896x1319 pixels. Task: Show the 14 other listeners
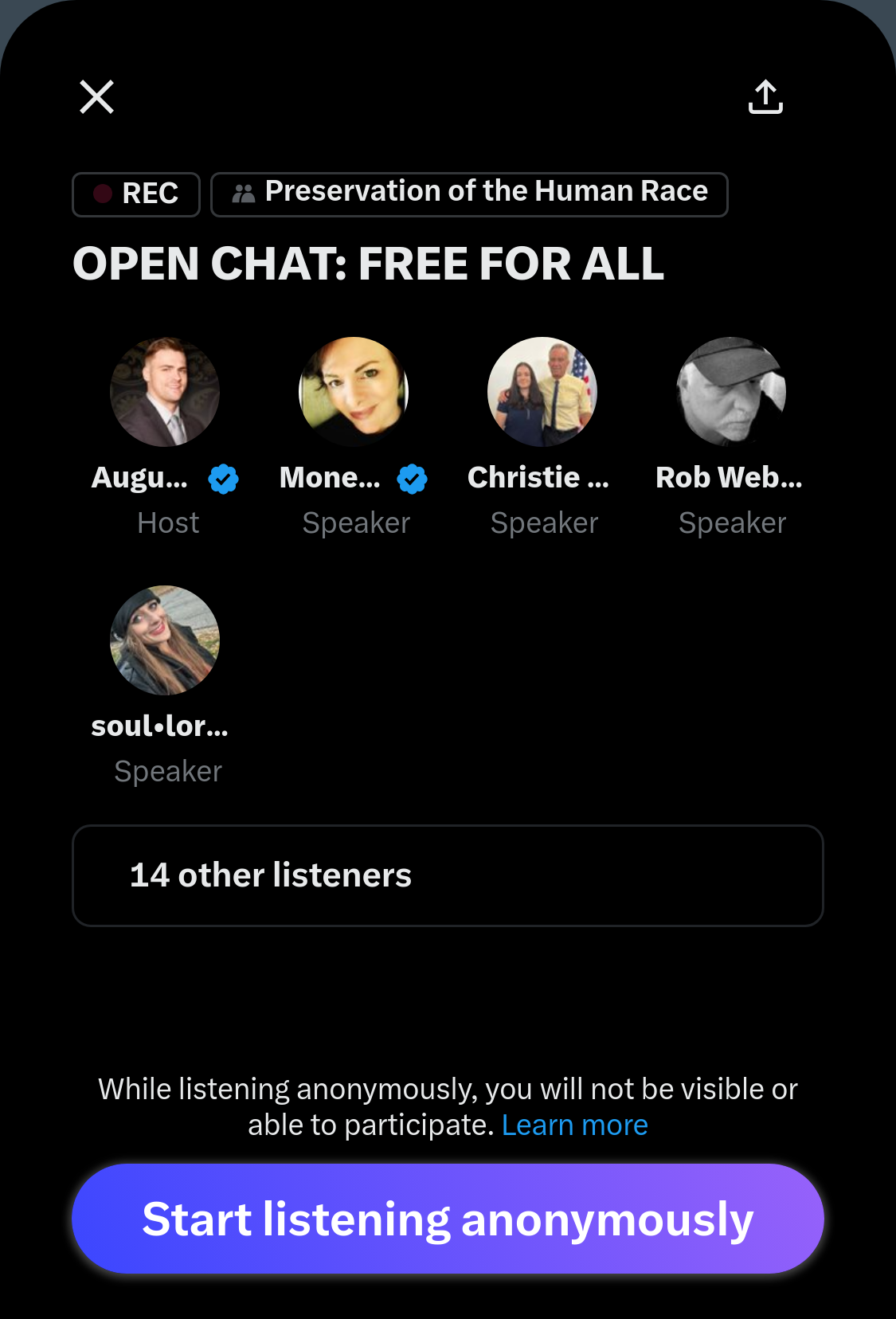[x=448, y=875]
